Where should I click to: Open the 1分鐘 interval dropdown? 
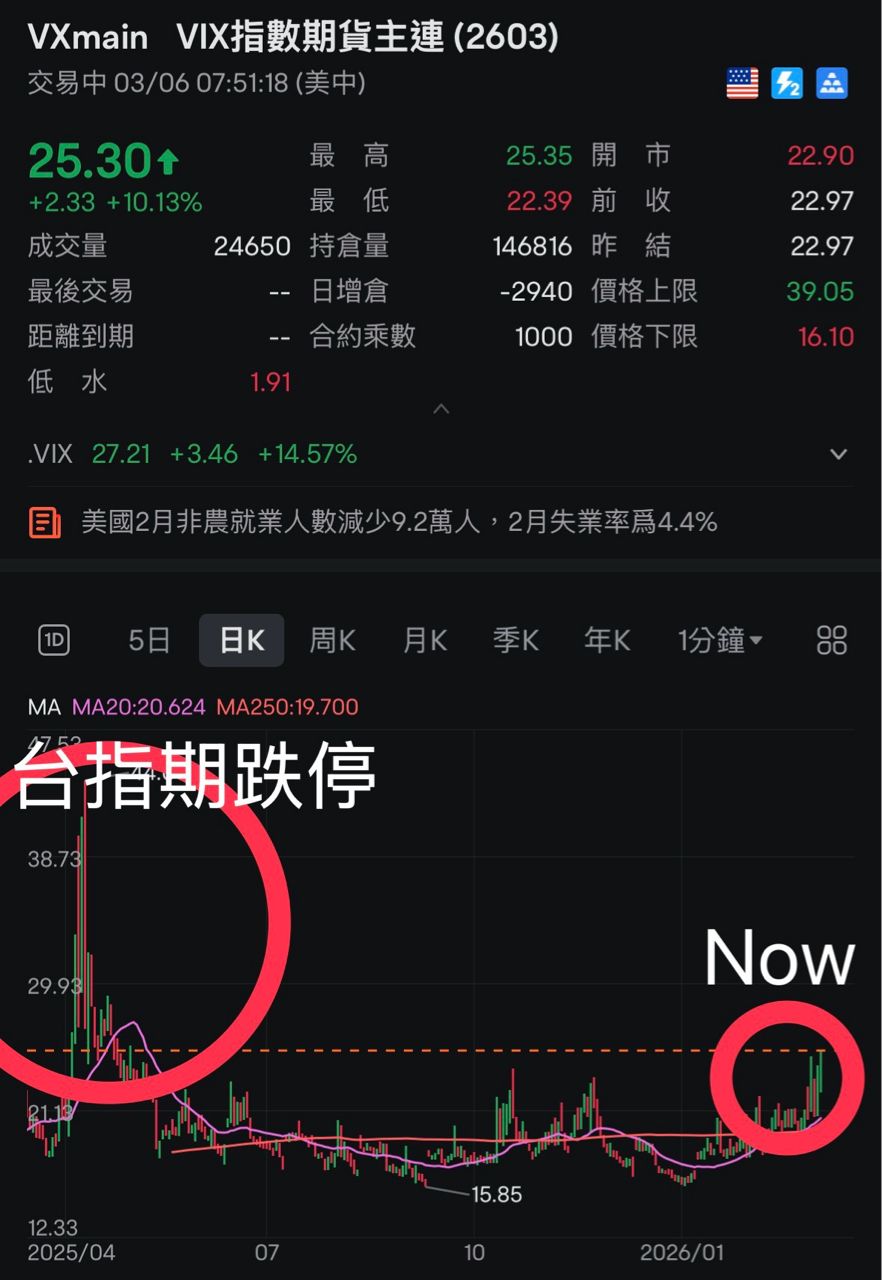pos(720,640)
